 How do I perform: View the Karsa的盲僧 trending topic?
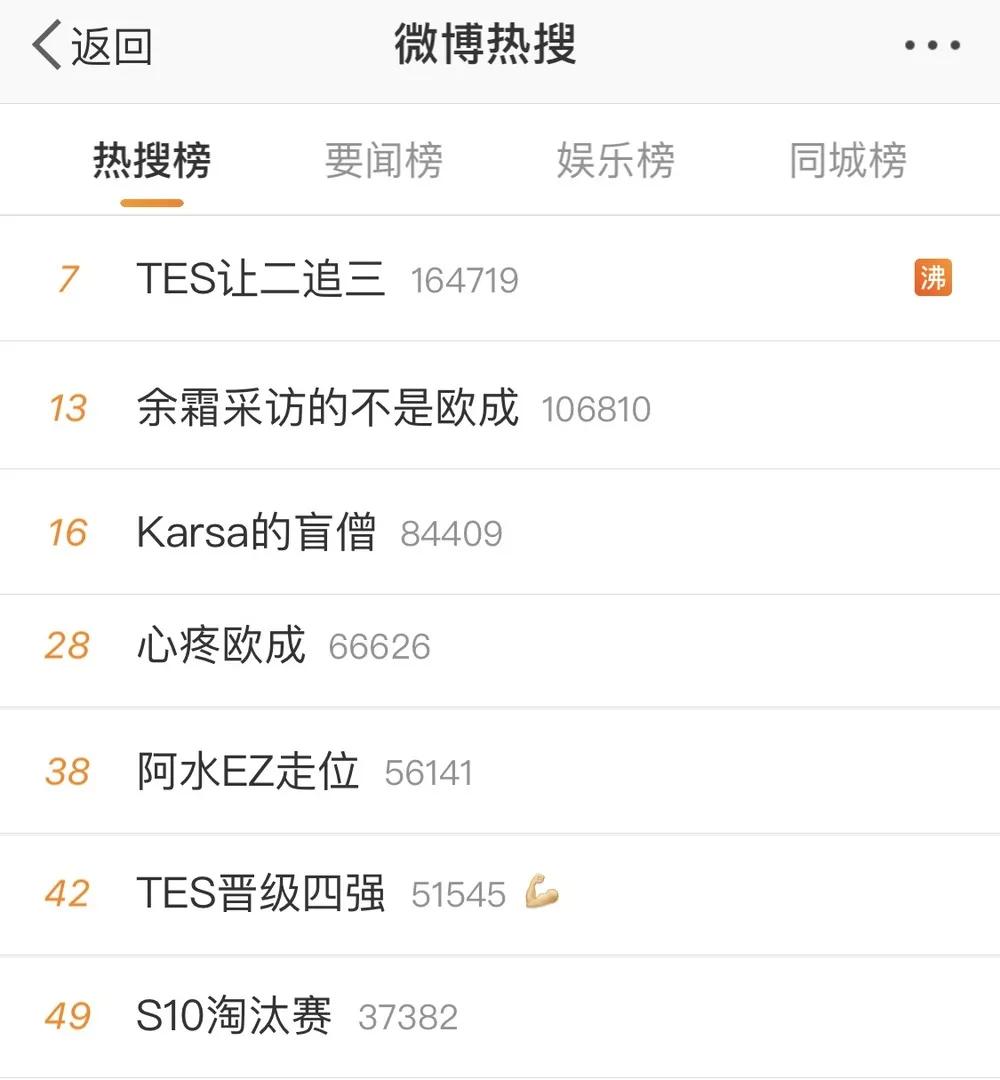[257, 532]
